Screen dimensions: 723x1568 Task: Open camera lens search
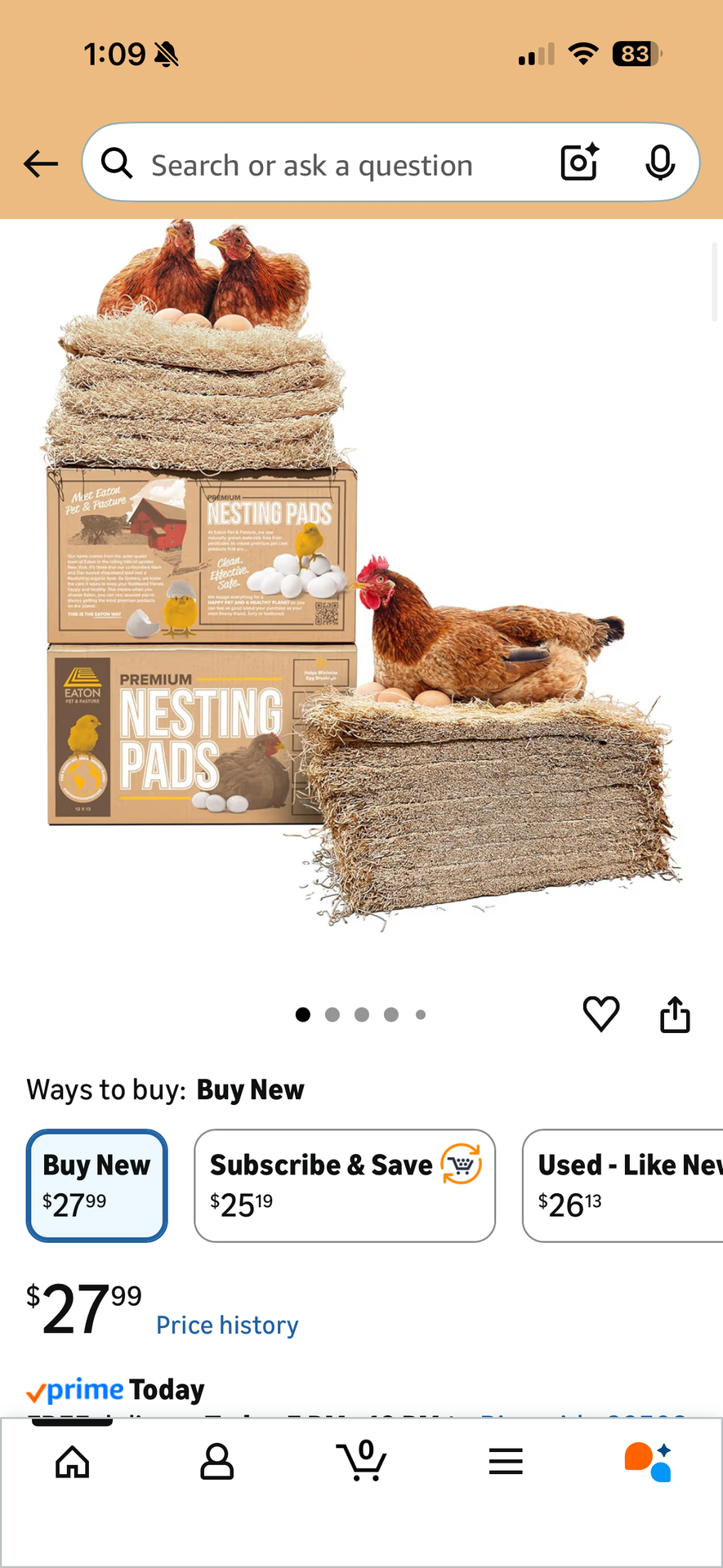click(579, 163)
